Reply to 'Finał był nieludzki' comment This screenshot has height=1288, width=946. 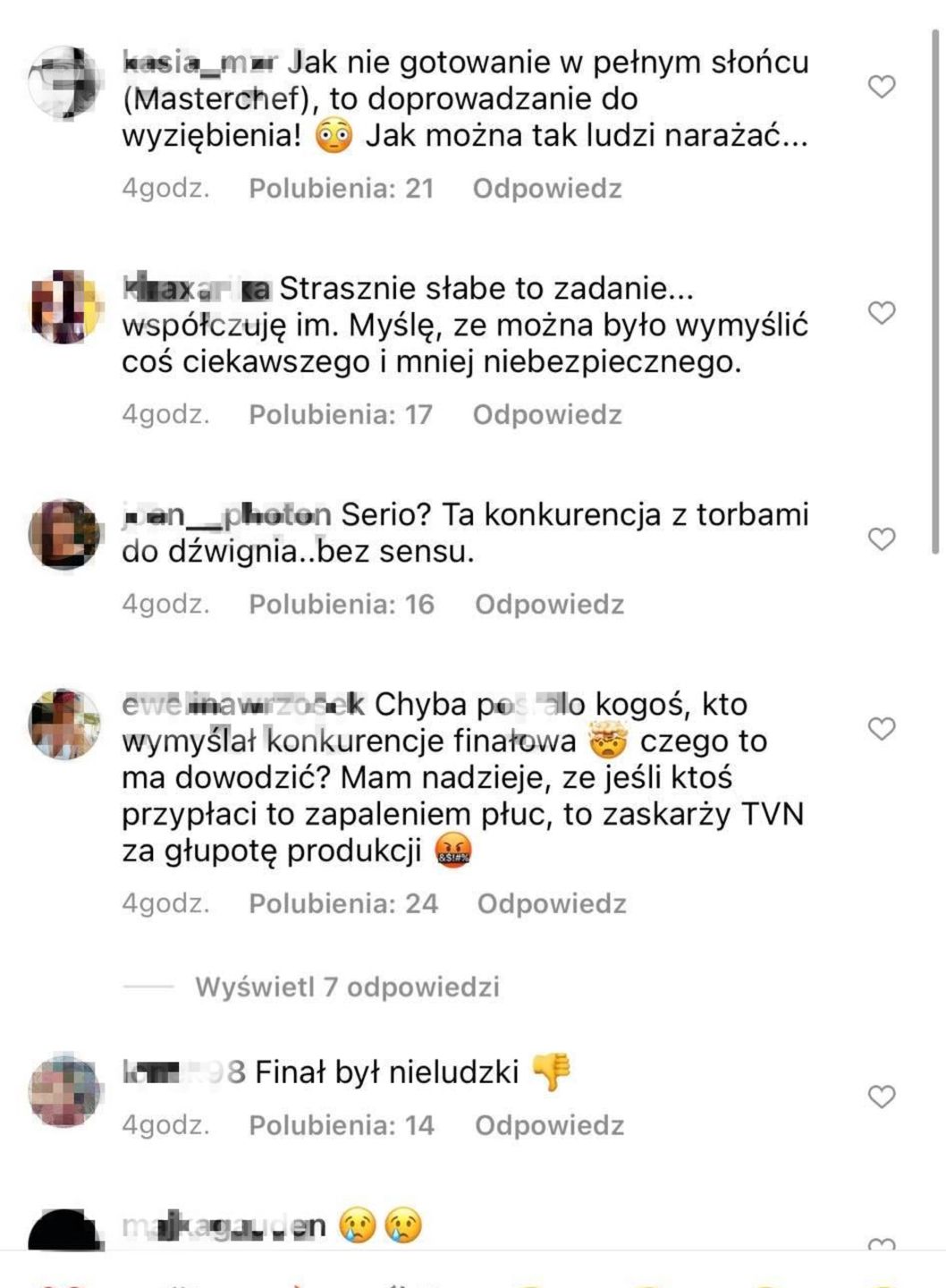tap(549, 1125)
